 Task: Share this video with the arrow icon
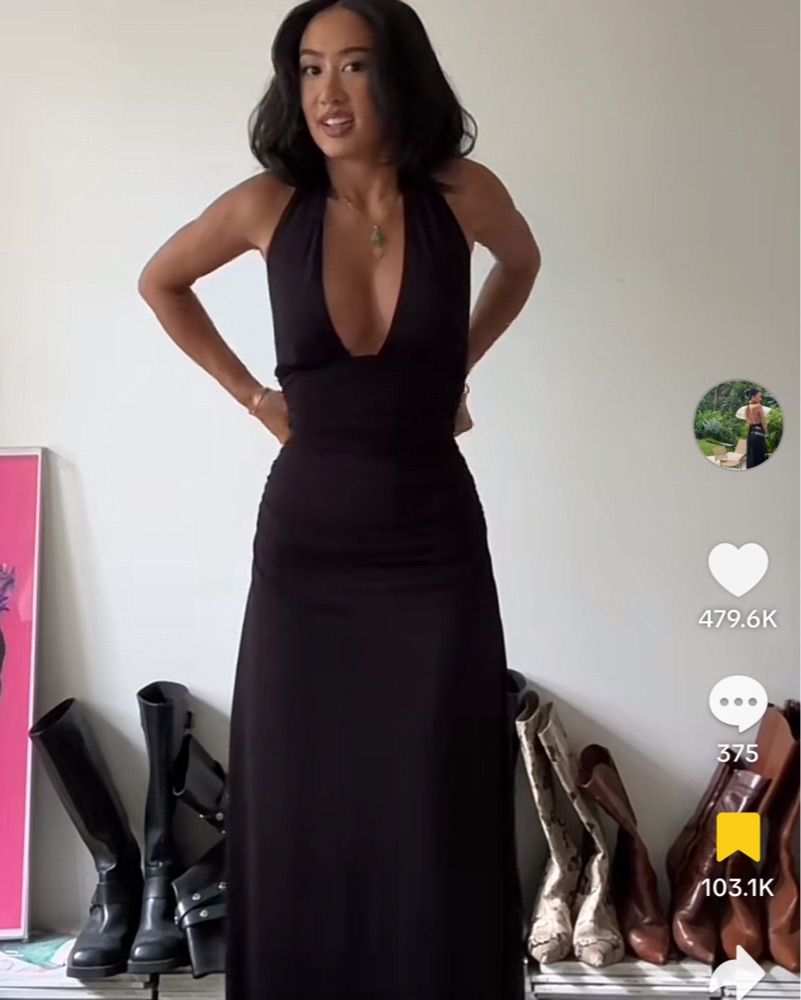[x=738, y=976]
